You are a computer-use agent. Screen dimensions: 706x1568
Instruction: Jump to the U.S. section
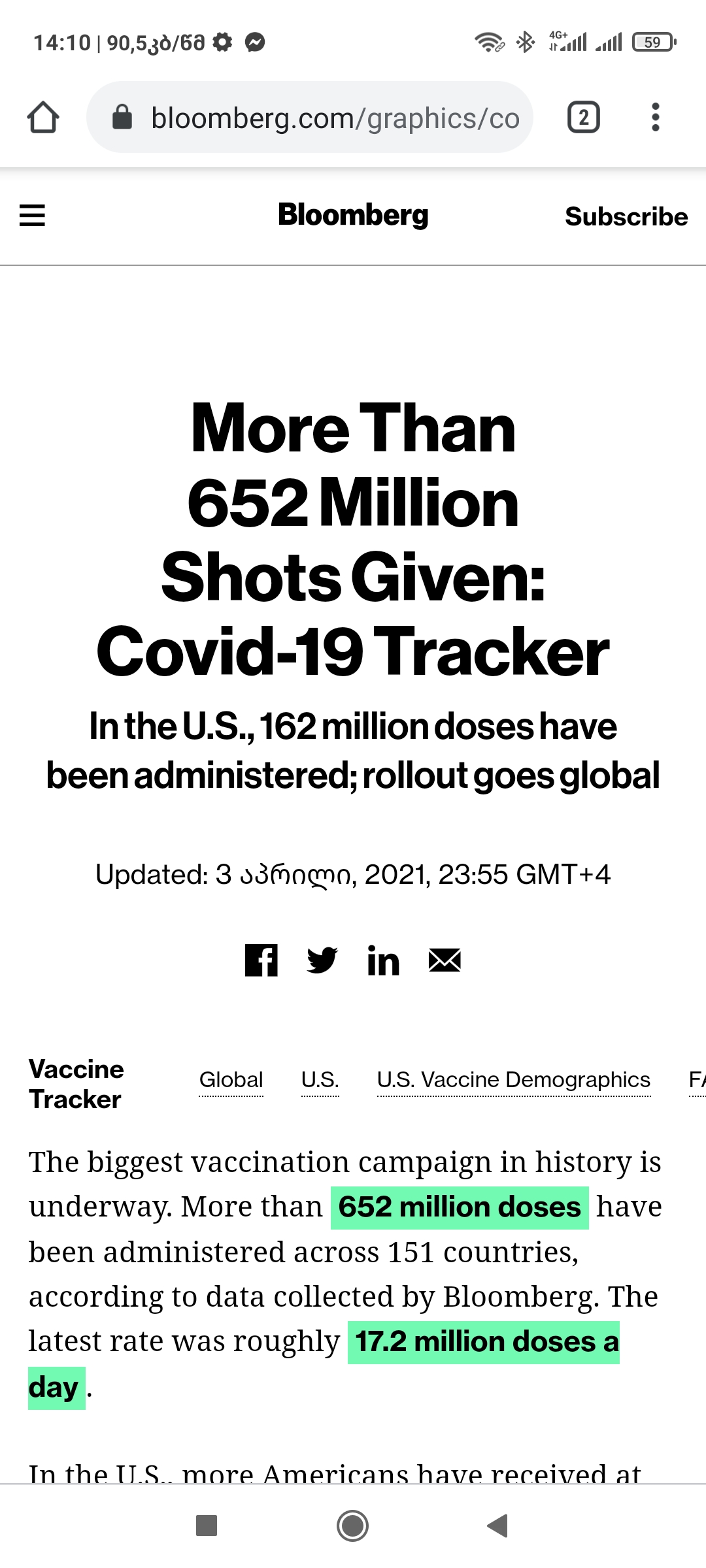(x=320, y=1080)
